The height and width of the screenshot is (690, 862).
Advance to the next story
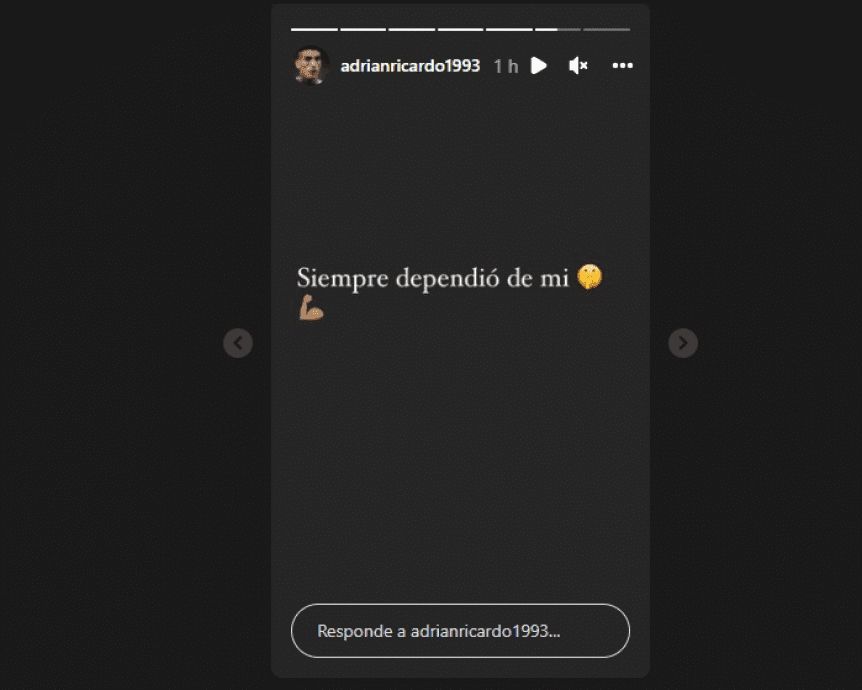point(682,343)
